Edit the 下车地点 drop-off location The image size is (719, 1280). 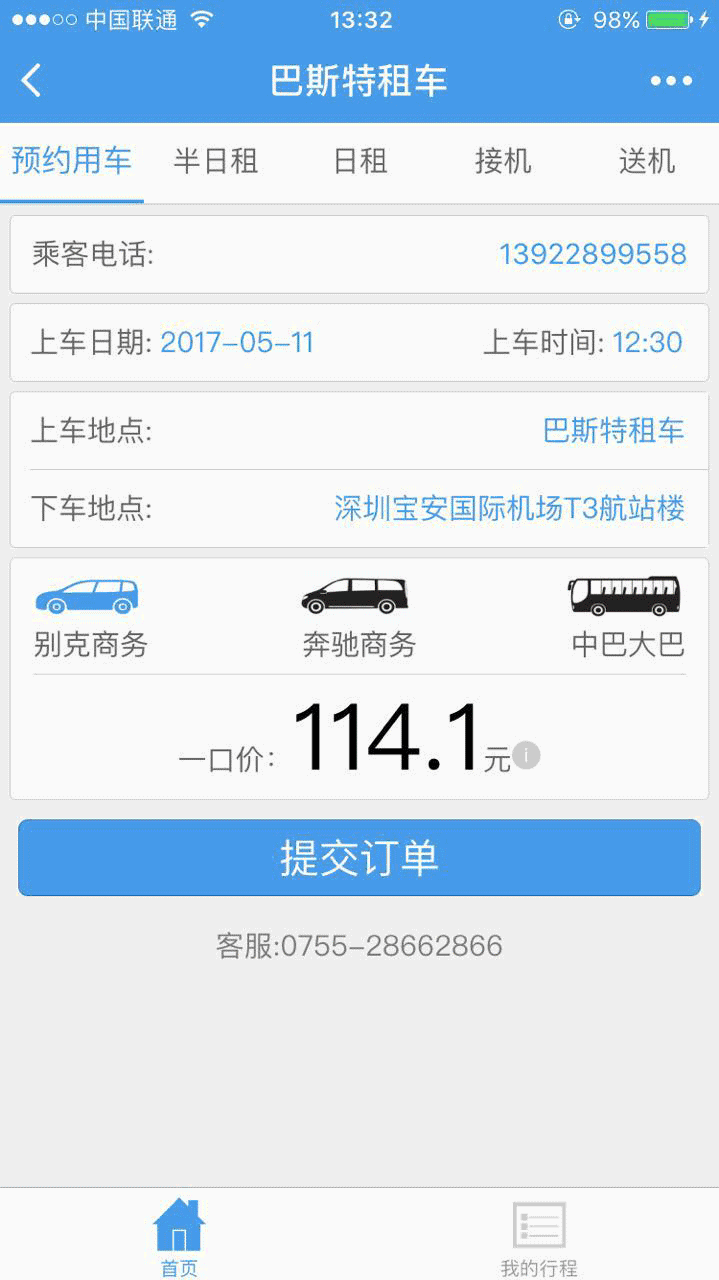tap(509, 508)
